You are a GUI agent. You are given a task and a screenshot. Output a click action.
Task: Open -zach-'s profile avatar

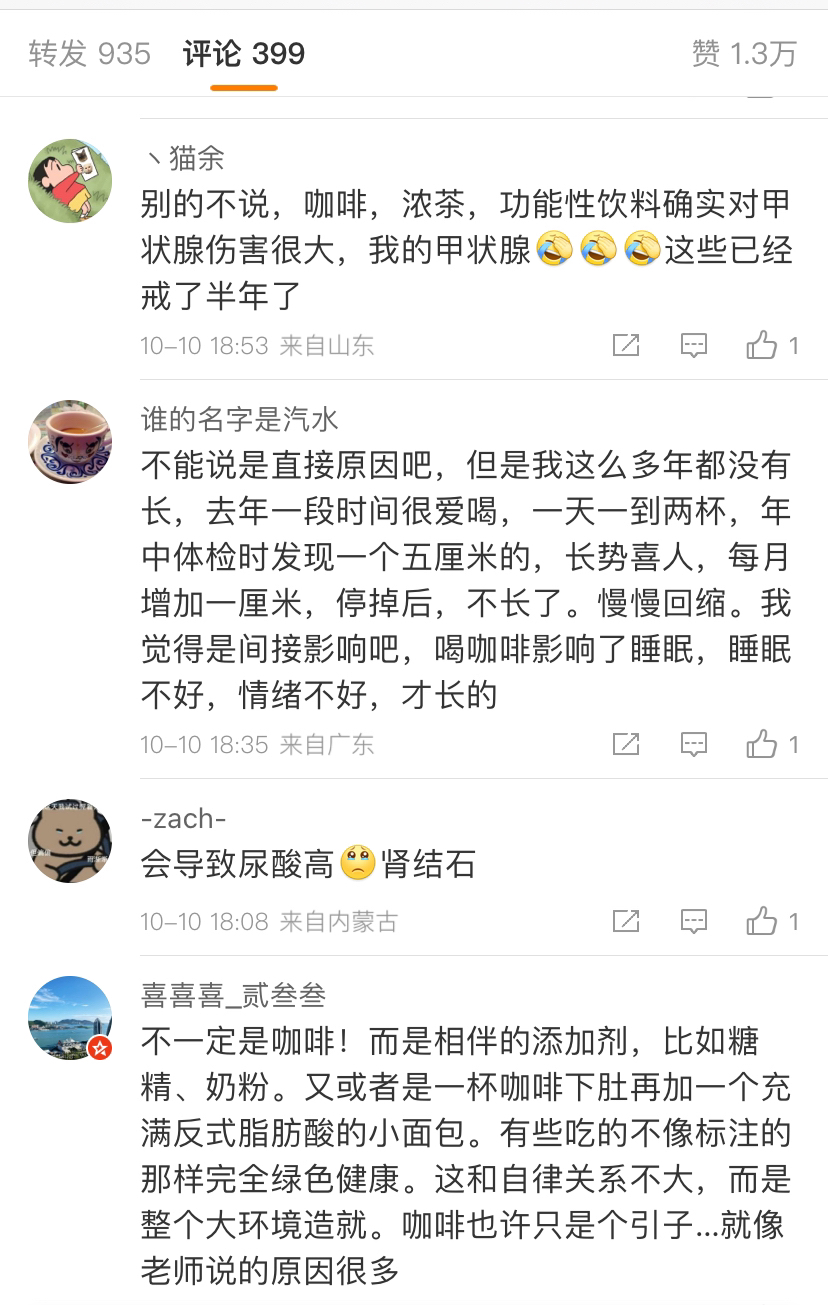click(70, 841)
